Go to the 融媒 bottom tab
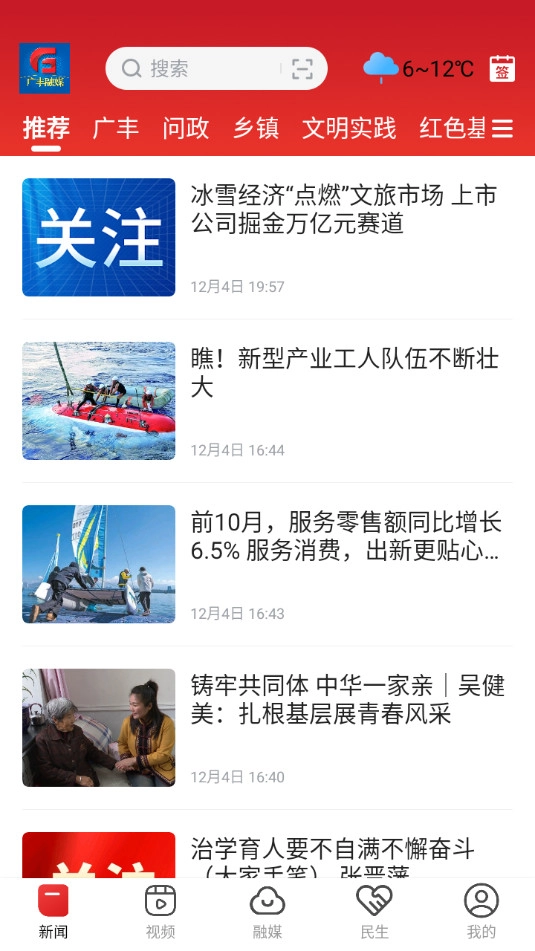Image resolution: width=535 pixels, height=951 pixels. point(268,912)
